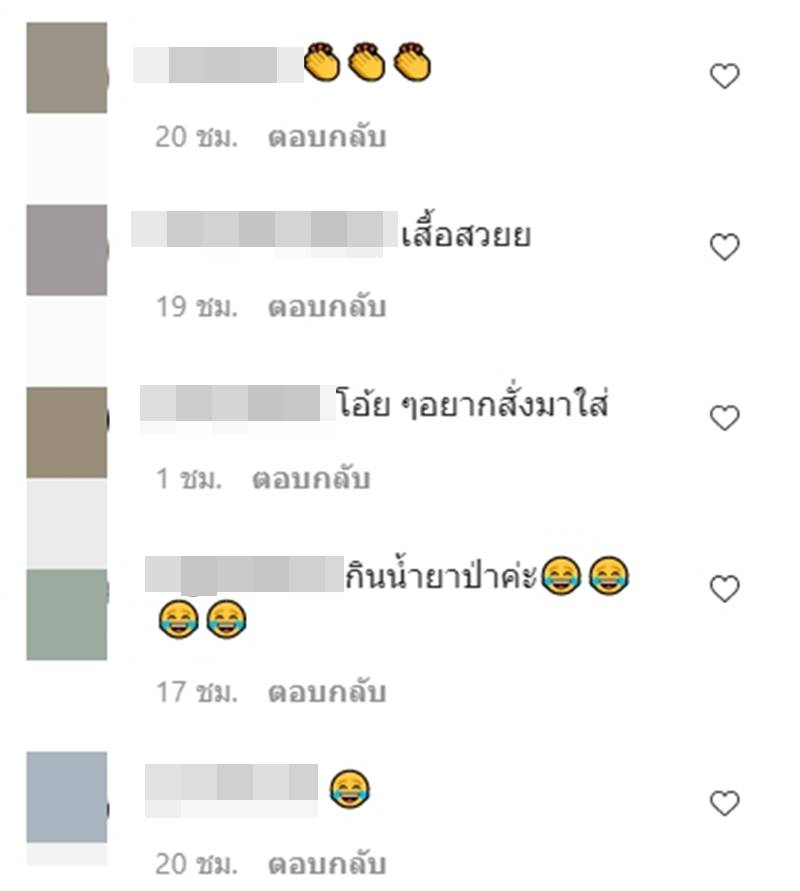Reply to the กินน้ำยาป่าค่ะ comment
This screenshot has width=800, height=891.
tap(326, 691)
